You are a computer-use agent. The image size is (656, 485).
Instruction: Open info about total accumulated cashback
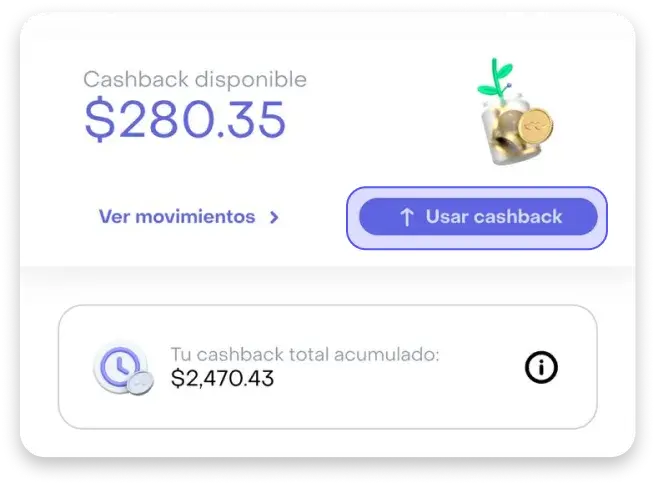541,368
